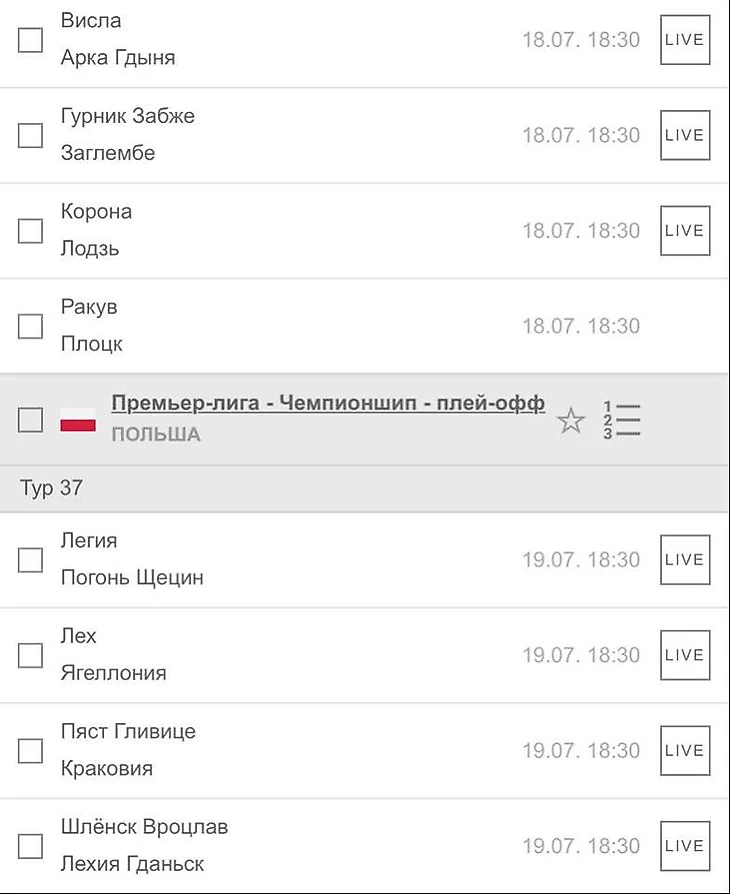Image resolution: width=730 pixels, height=894 pixels.
Task: Check the box for Легия vs Погонь Щецин
Action: coord(31,560)
